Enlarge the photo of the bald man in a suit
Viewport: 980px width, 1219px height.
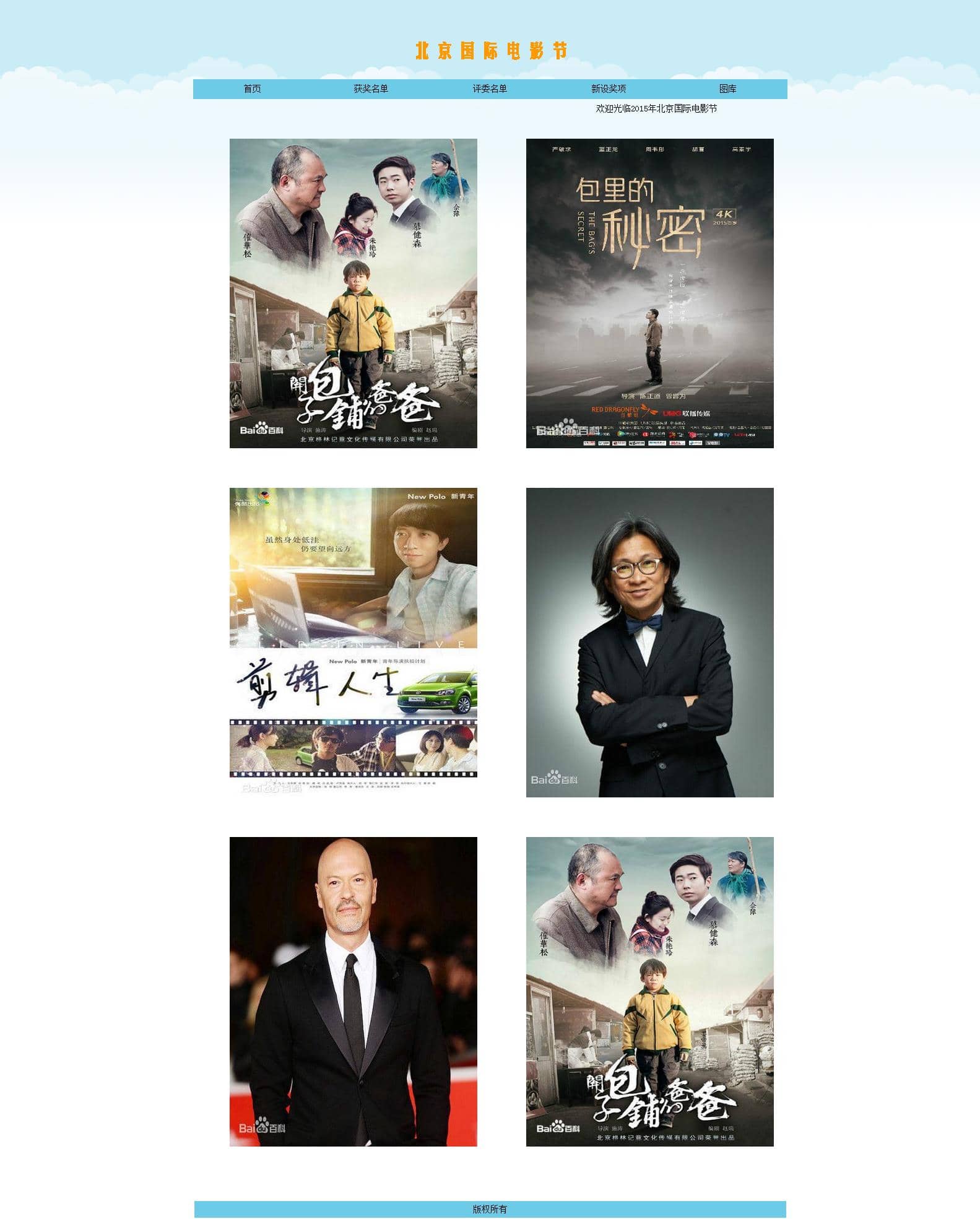tap(353, 991)
